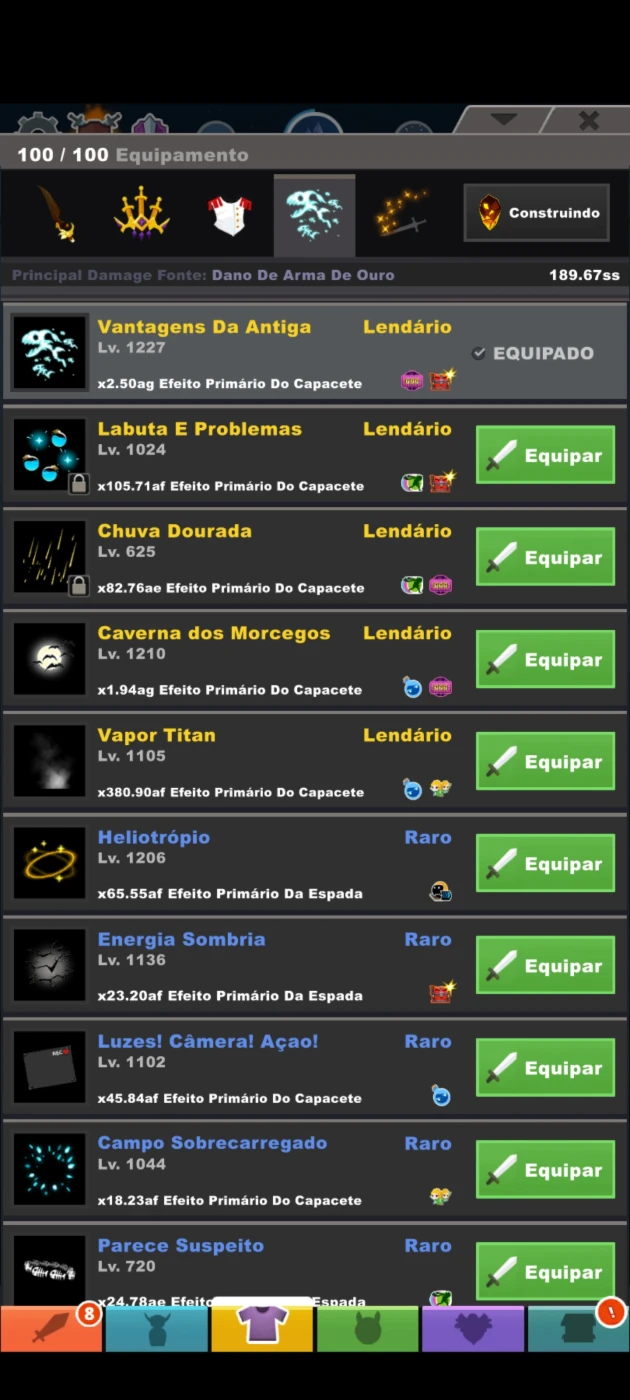Equip Luzes! Câmera! Açao!
The width and height of the screenshot is (630, 1400).
point(545,1067)
